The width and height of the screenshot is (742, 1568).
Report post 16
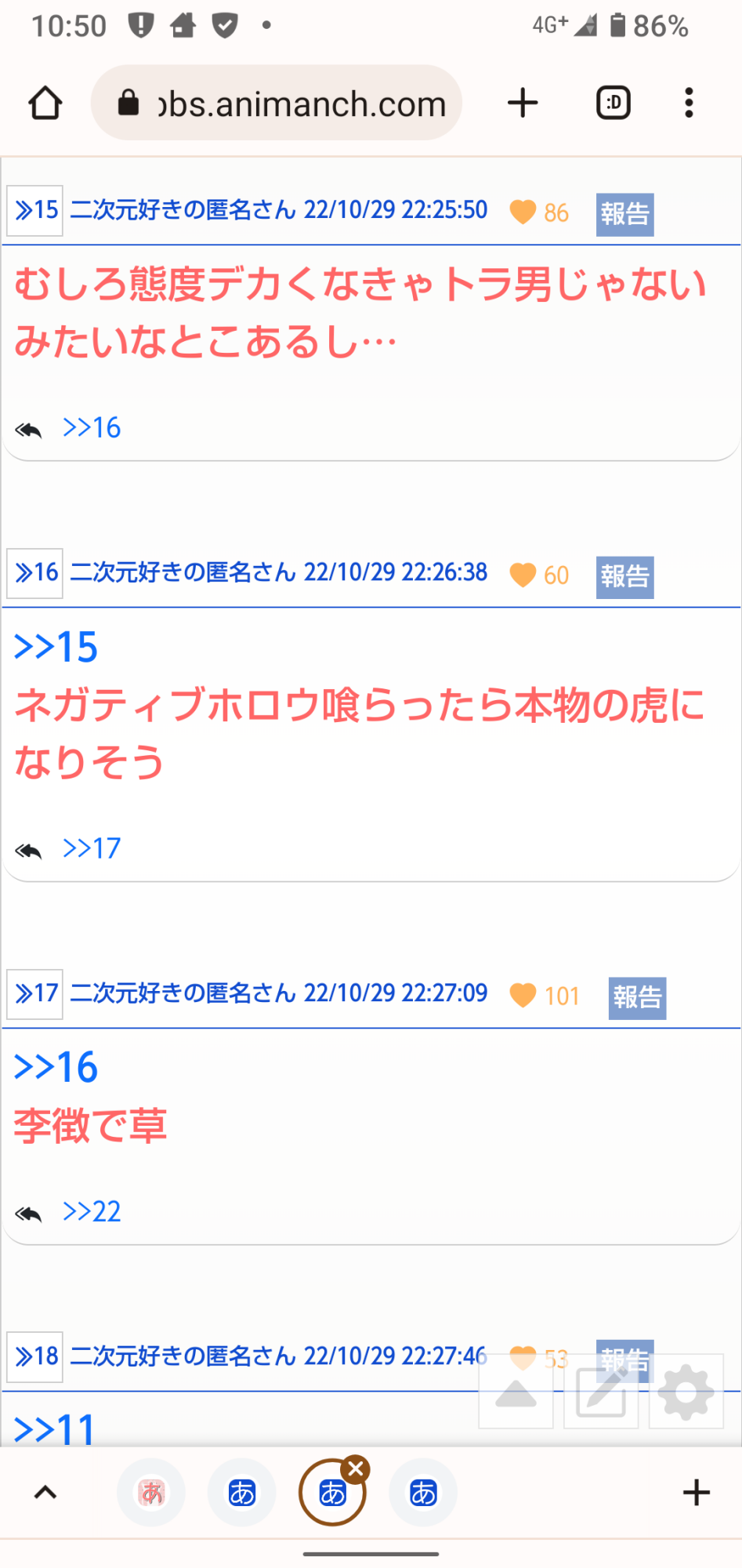point(624,577)
